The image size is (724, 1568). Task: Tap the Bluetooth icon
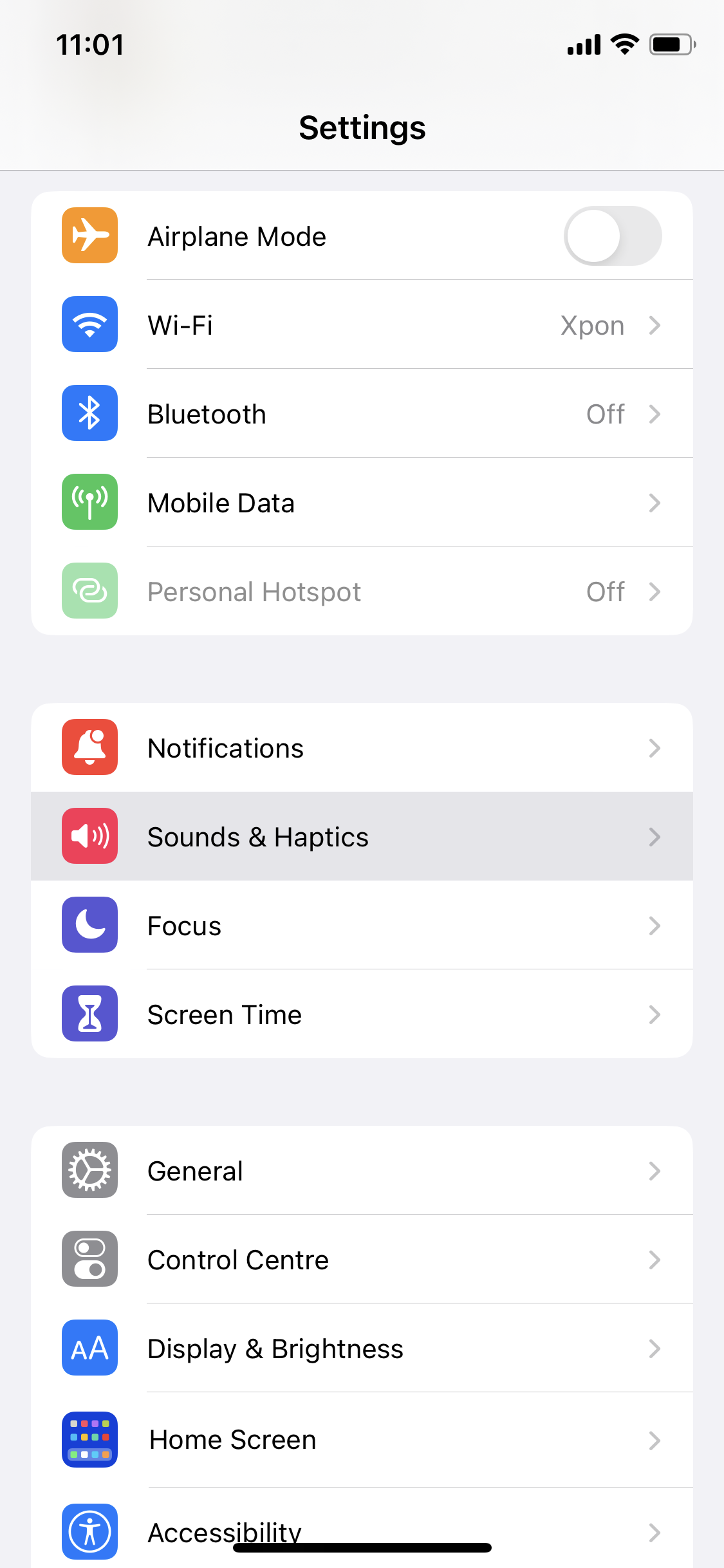click(89, 414)
